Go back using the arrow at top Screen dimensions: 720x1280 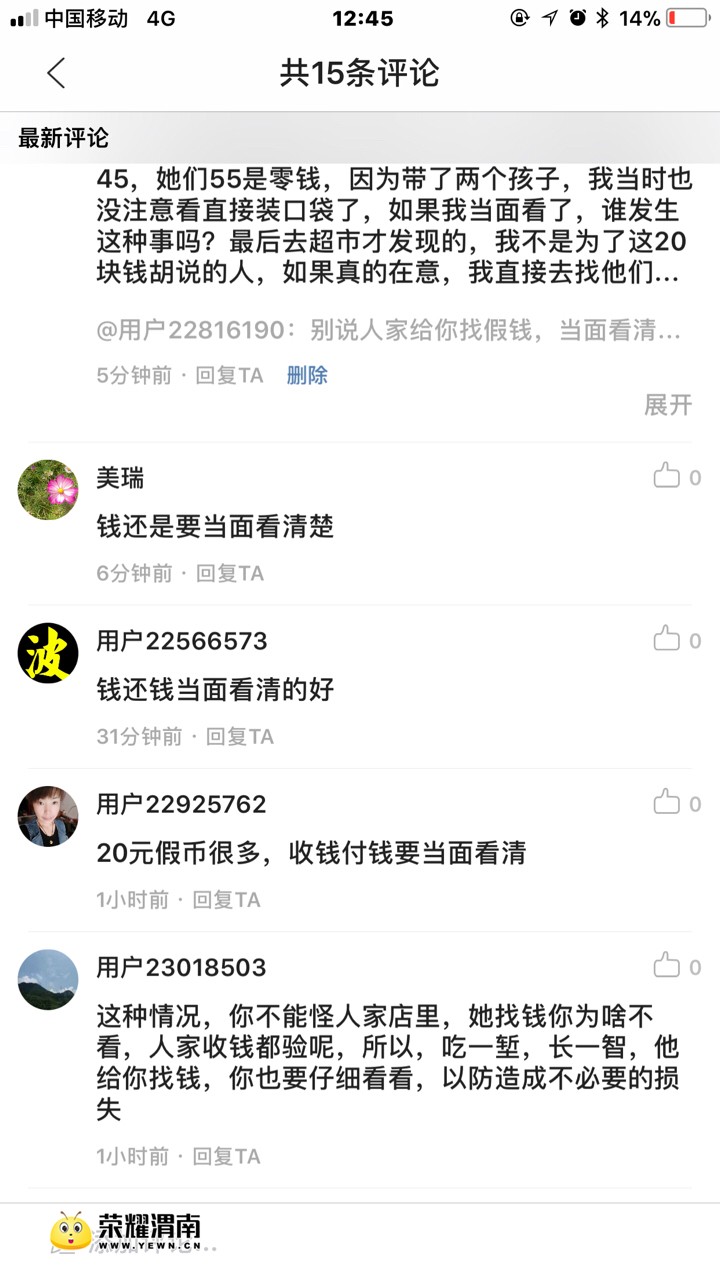click(56, 73)
